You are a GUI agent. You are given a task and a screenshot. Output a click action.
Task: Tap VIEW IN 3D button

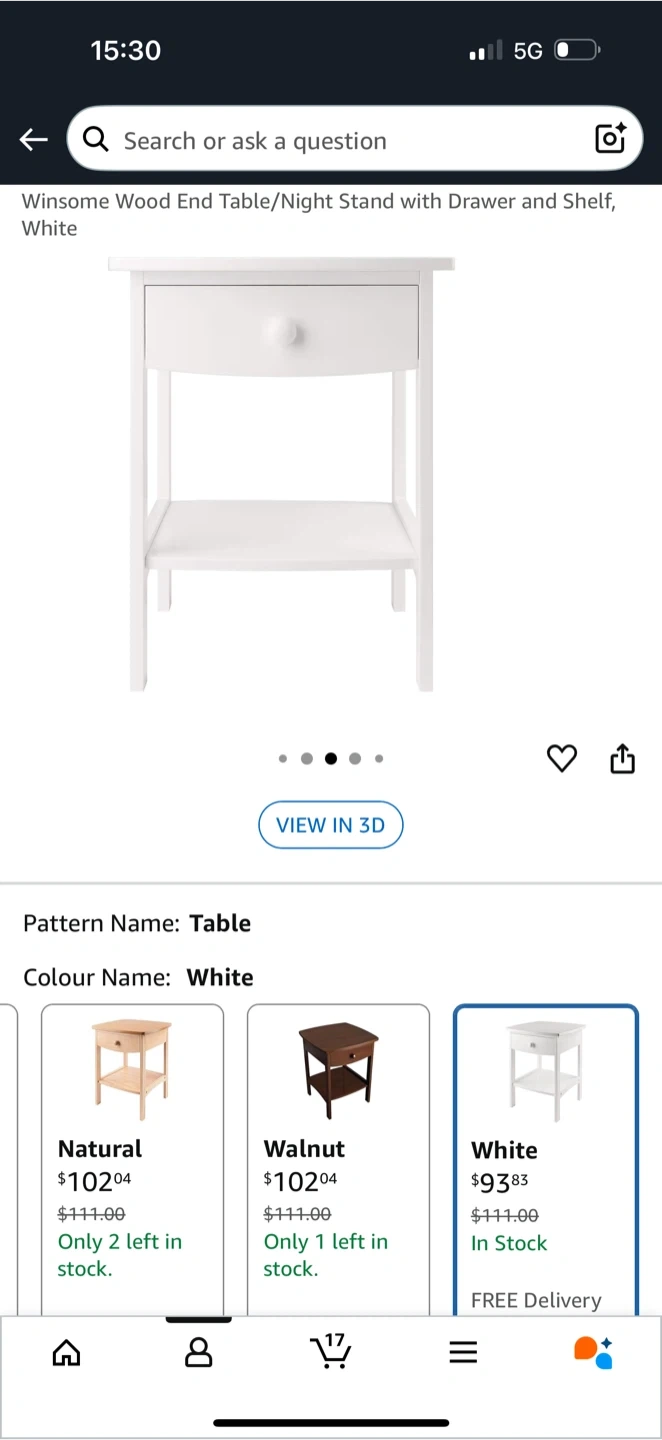click(330, 825)
